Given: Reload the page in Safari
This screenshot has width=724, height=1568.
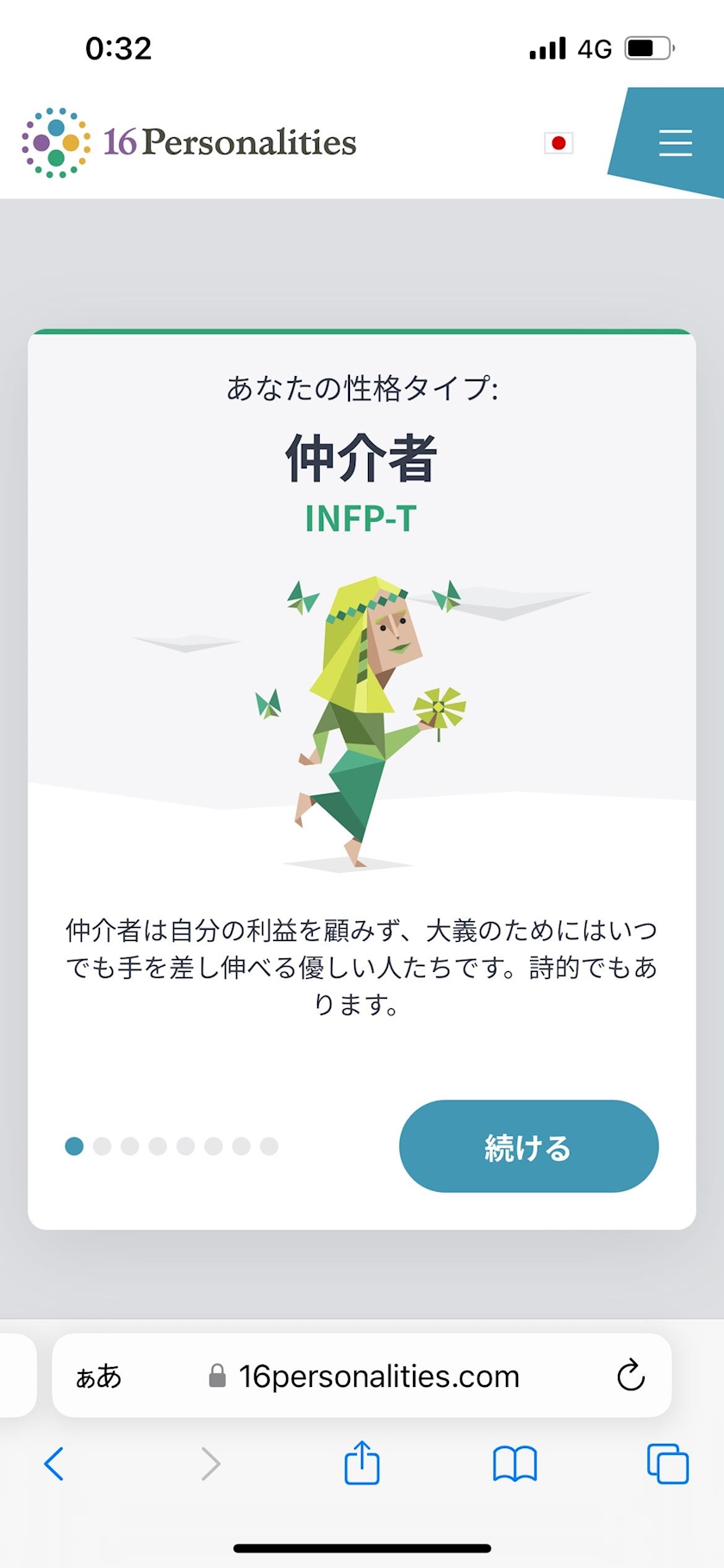Looking at the screenshot, I should click(x=630, y=1376).
